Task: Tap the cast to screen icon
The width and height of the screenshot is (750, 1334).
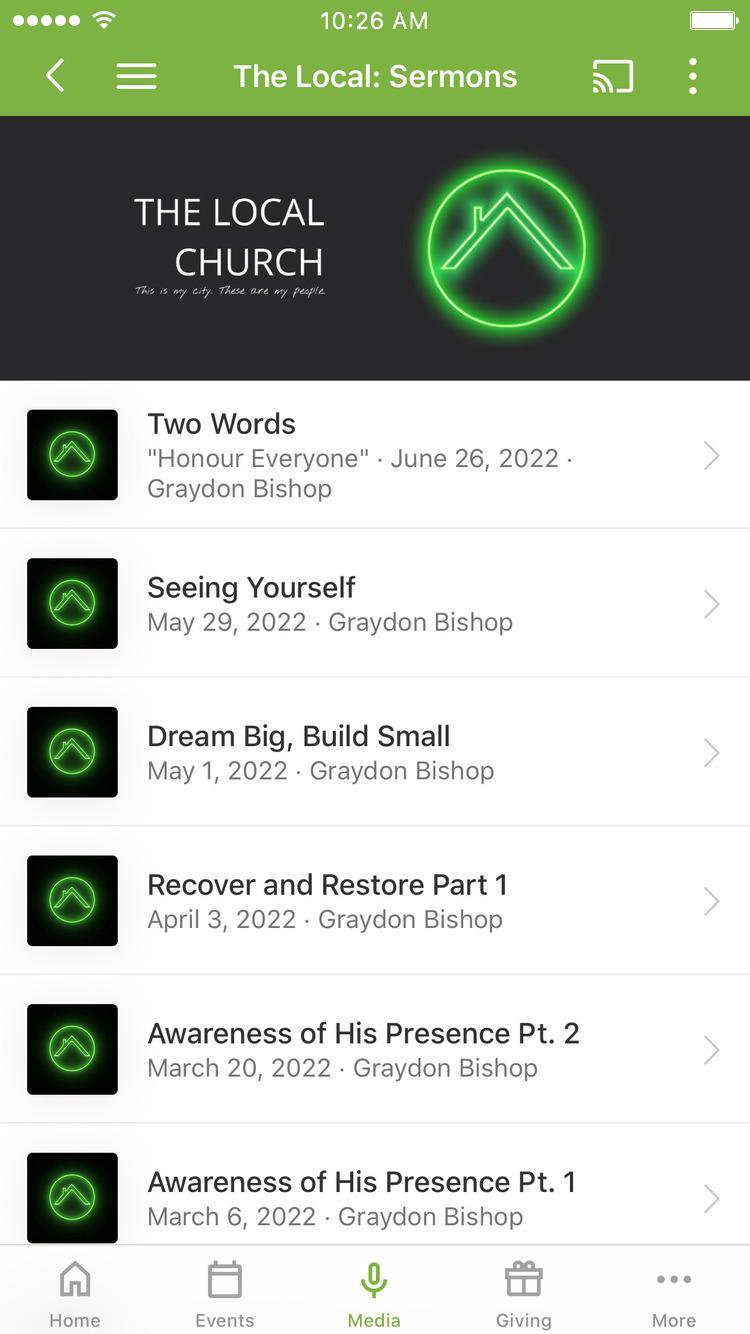Action: click(613, 76)
